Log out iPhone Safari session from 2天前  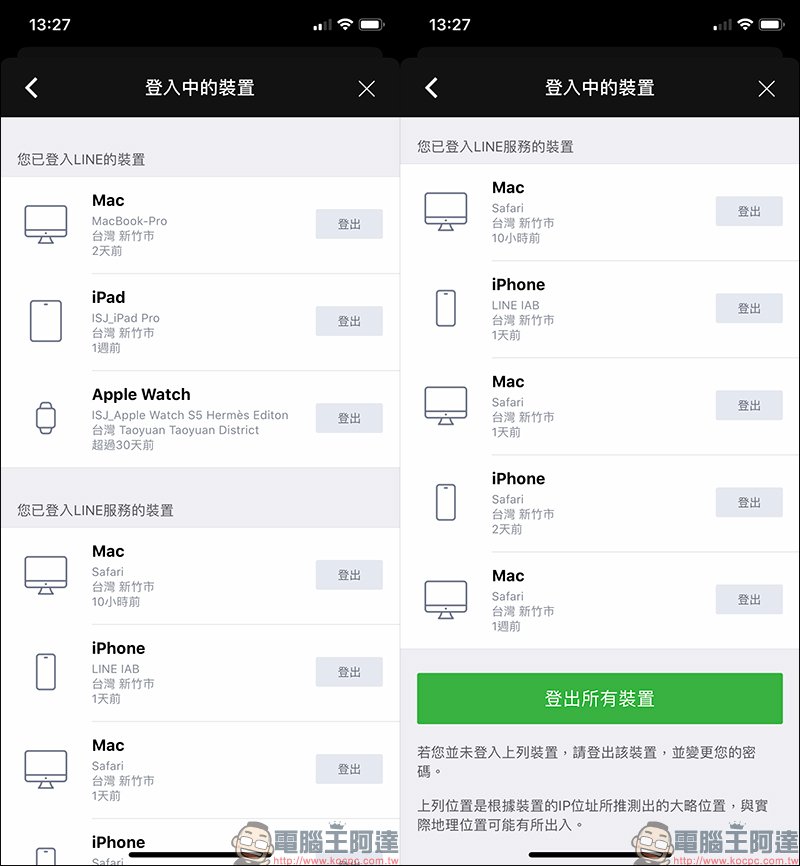click(x=749, y=502)
